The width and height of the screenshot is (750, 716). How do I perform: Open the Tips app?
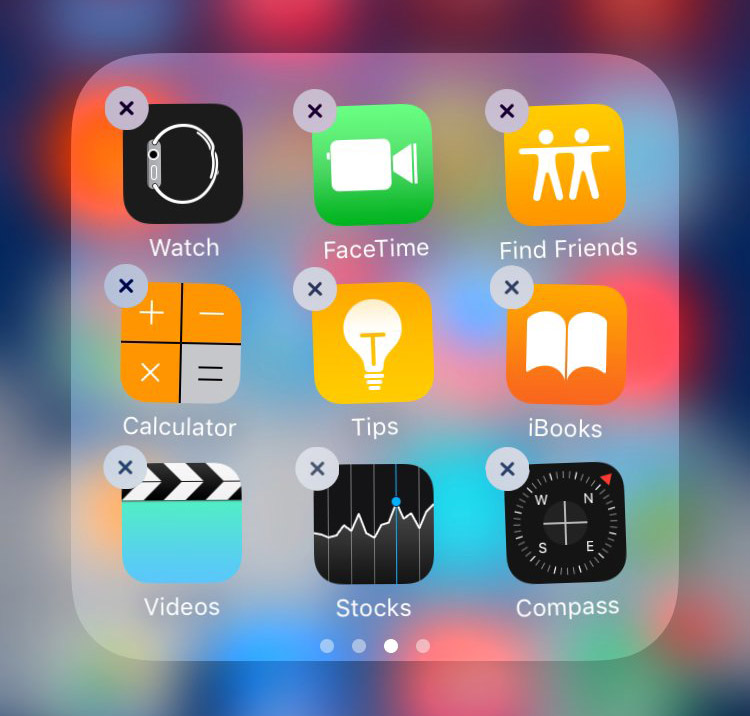(x=373, y=342)
